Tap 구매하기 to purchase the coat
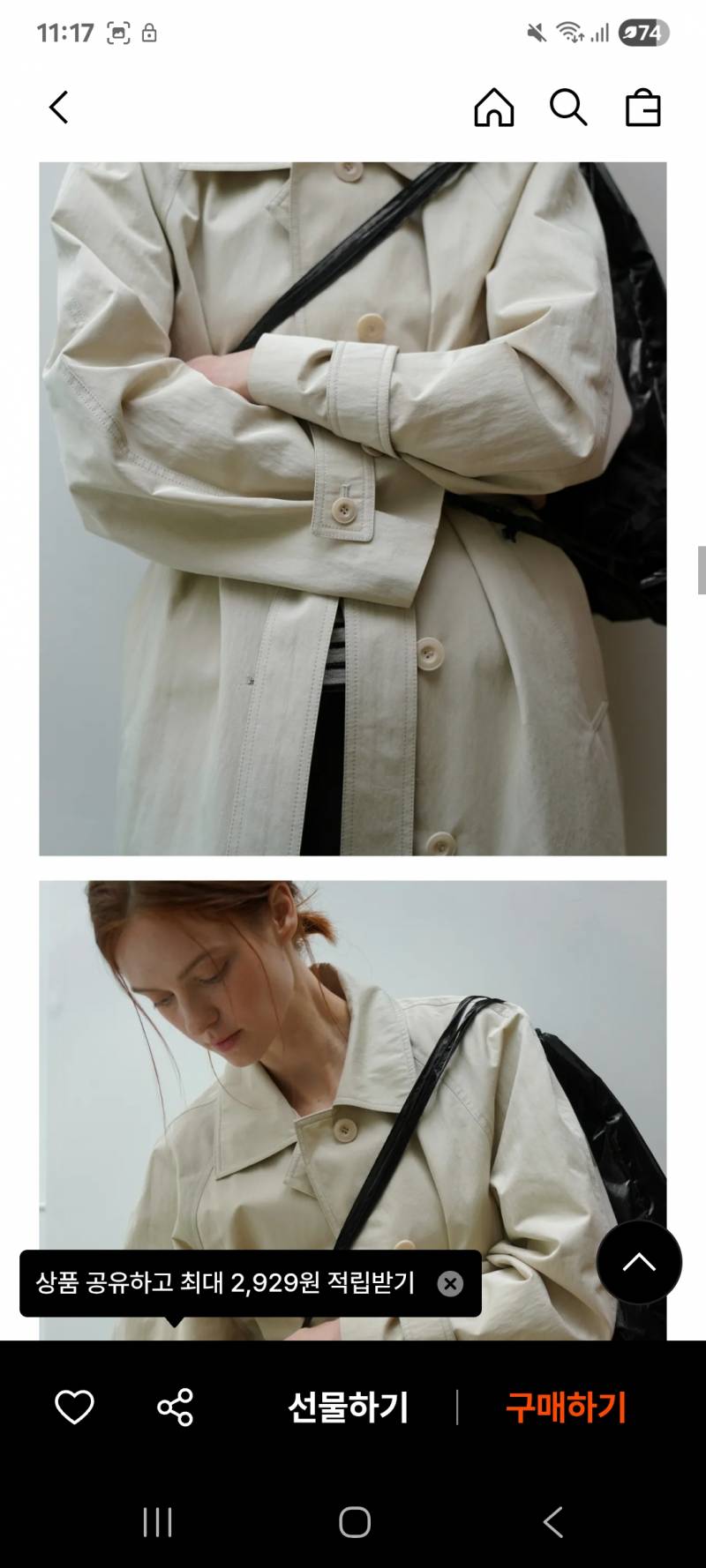This screenshot has width=706, height=1568. 566,1407
